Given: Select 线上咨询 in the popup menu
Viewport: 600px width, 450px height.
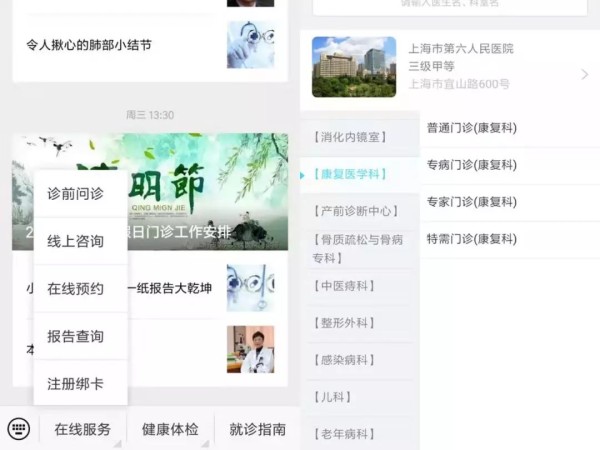Looking at the screenshot, I should (x=75, y=241).
